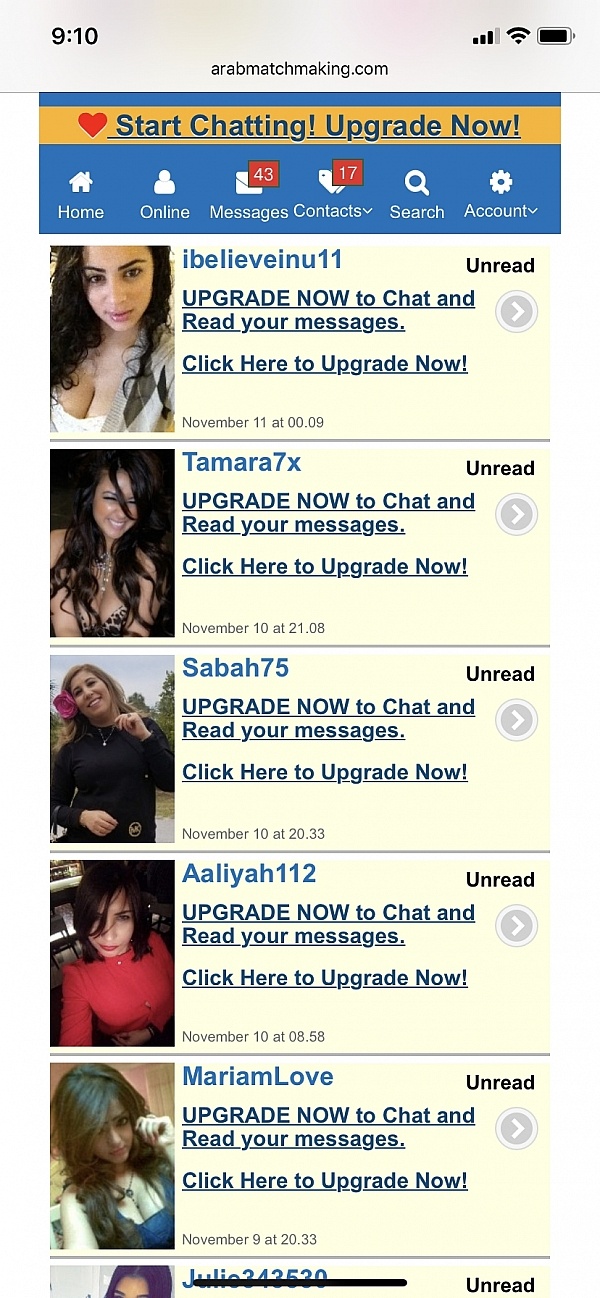Tap Click Here to Upgrade under Tamara7x
The width and height of the screenshot is (600, 1298).
point(324,567)
